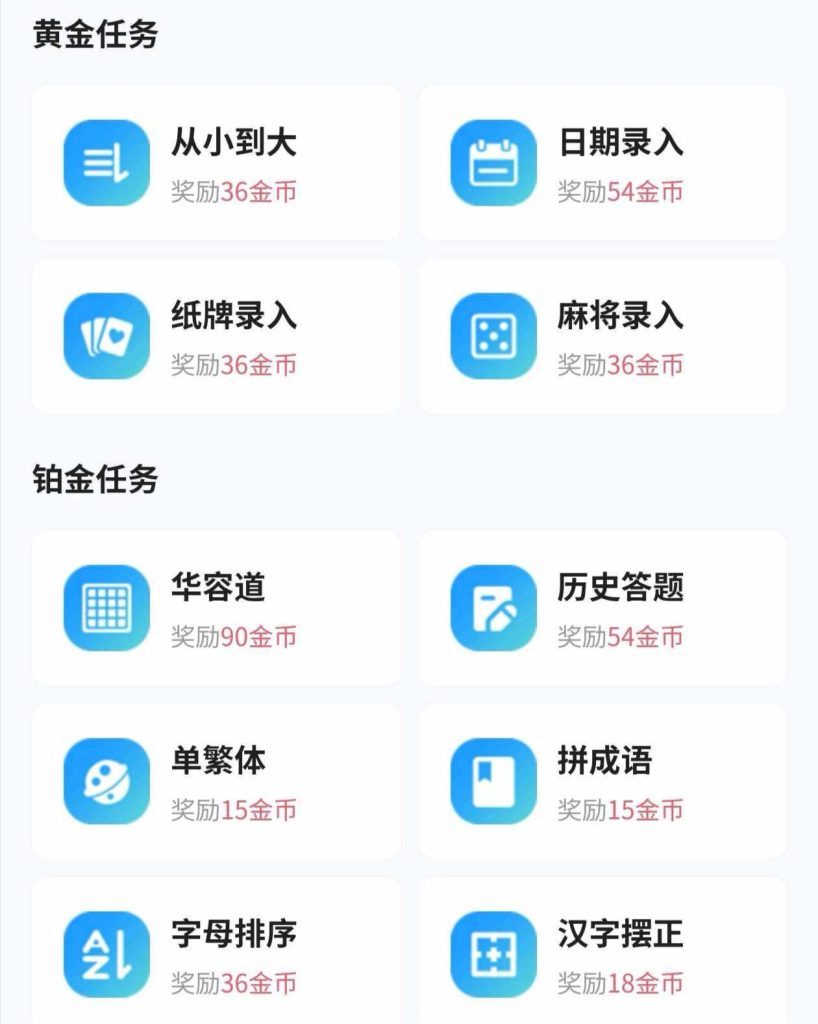Start the 华容道 puzzle task

coord(216,608)
